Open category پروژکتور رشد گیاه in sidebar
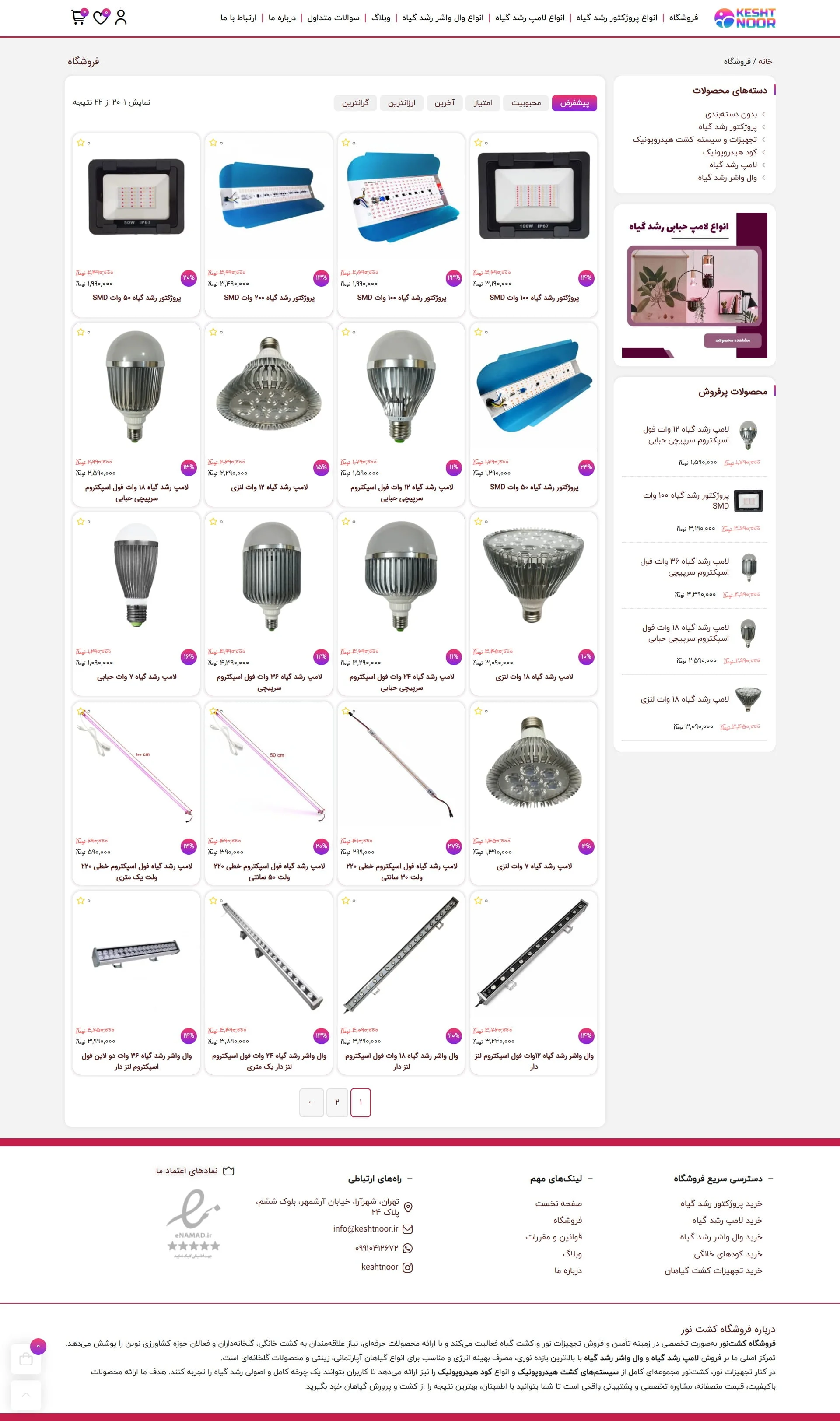This screenshot has width=840, height=1421. [x=728, y=127]
